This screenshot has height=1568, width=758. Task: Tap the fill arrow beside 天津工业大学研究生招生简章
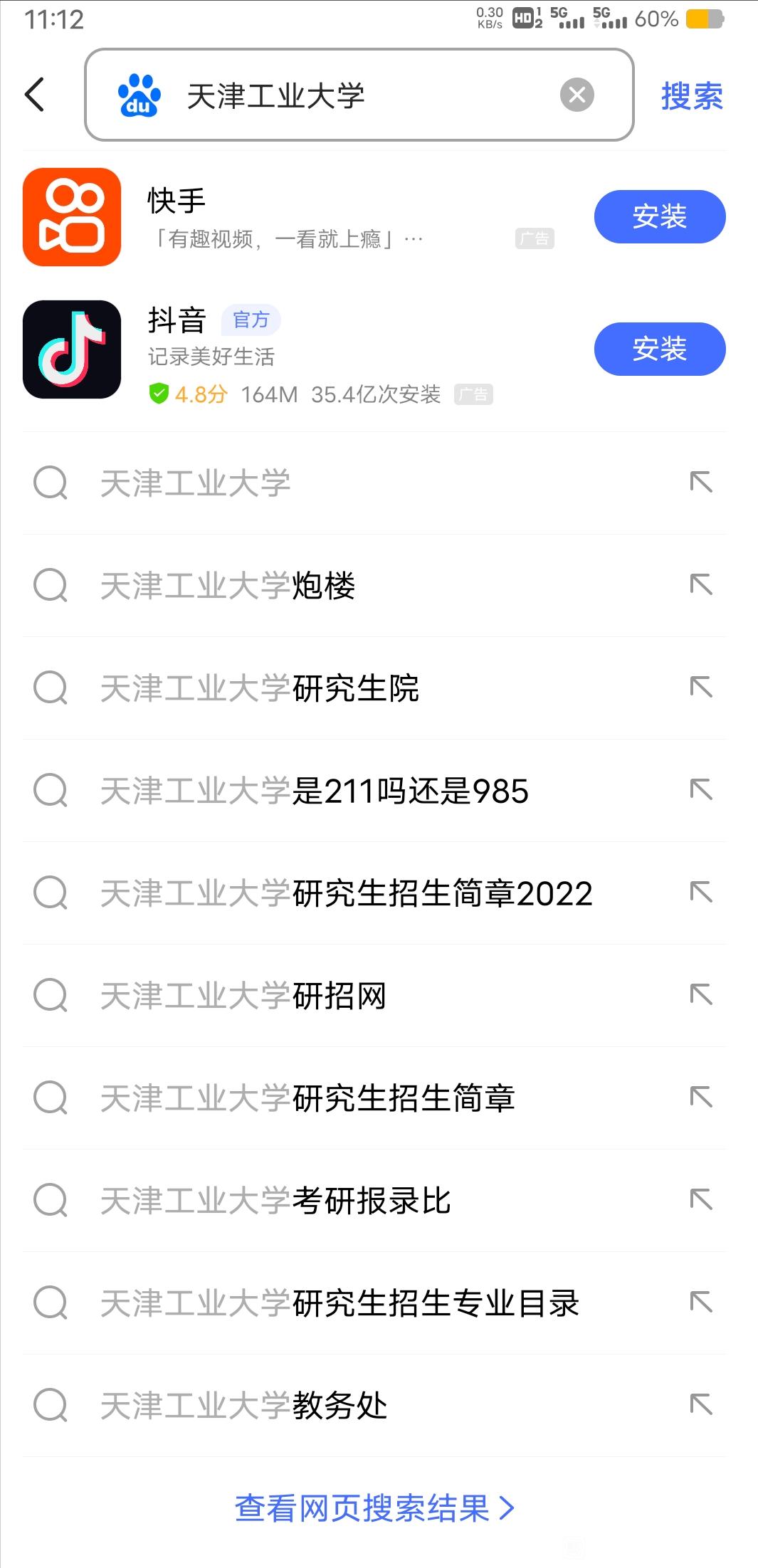click(701, 1097)
